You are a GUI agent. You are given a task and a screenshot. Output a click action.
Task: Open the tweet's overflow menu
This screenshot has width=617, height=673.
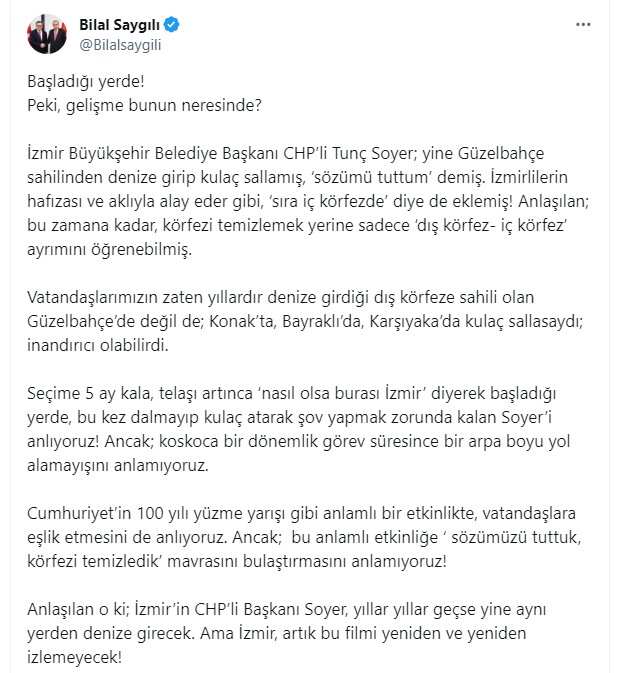tap(583, 24)
